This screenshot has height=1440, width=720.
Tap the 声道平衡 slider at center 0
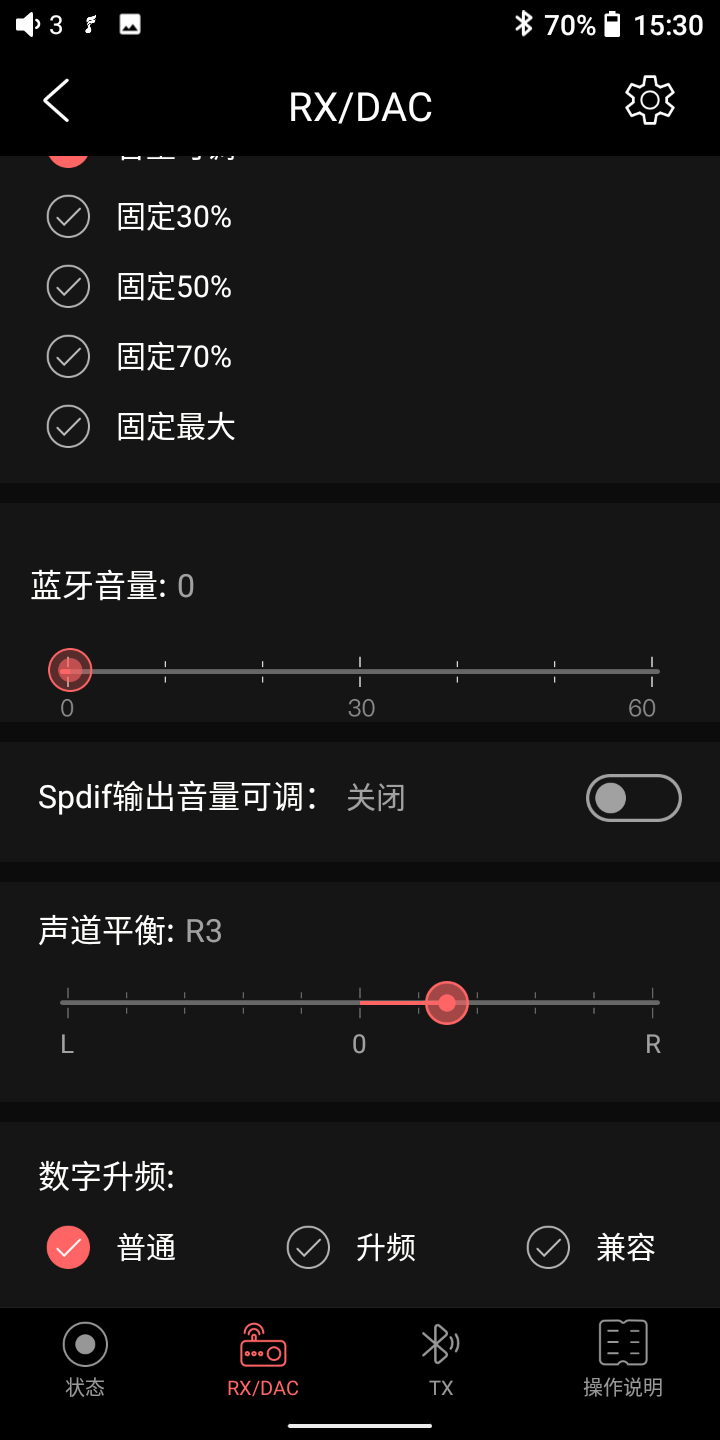pos(360,1002)
